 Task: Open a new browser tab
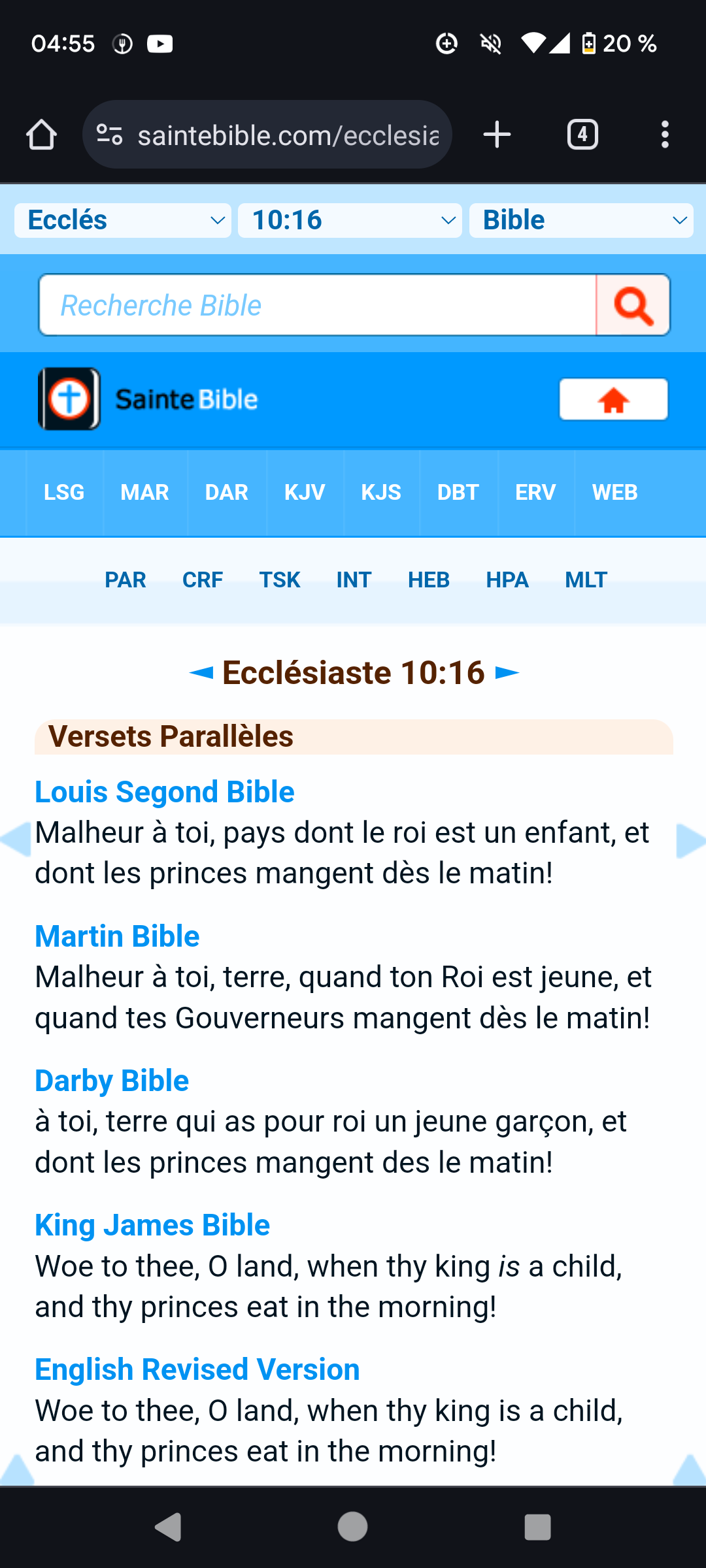coord(497,135)
